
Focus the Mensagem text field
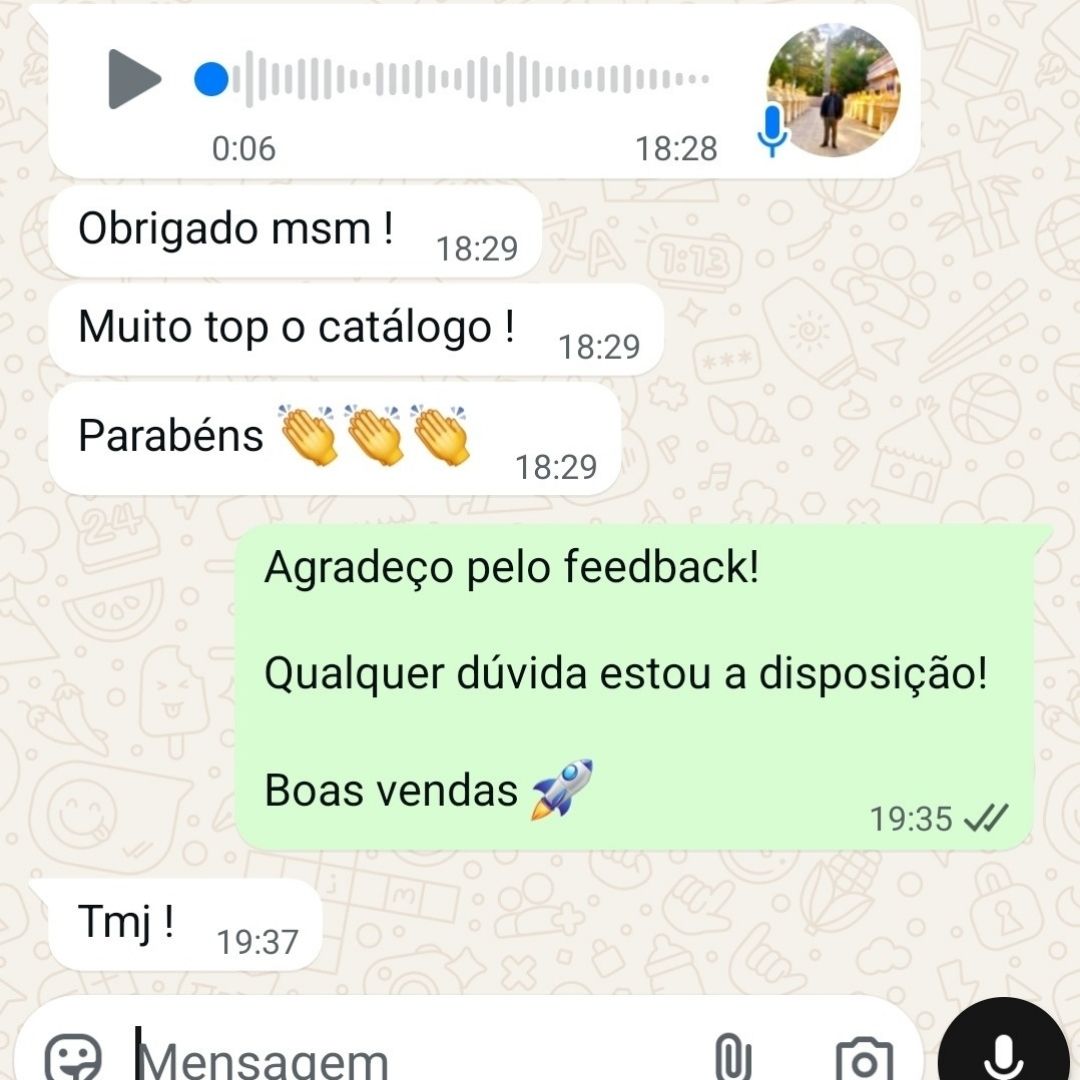tap(400, 1058)
